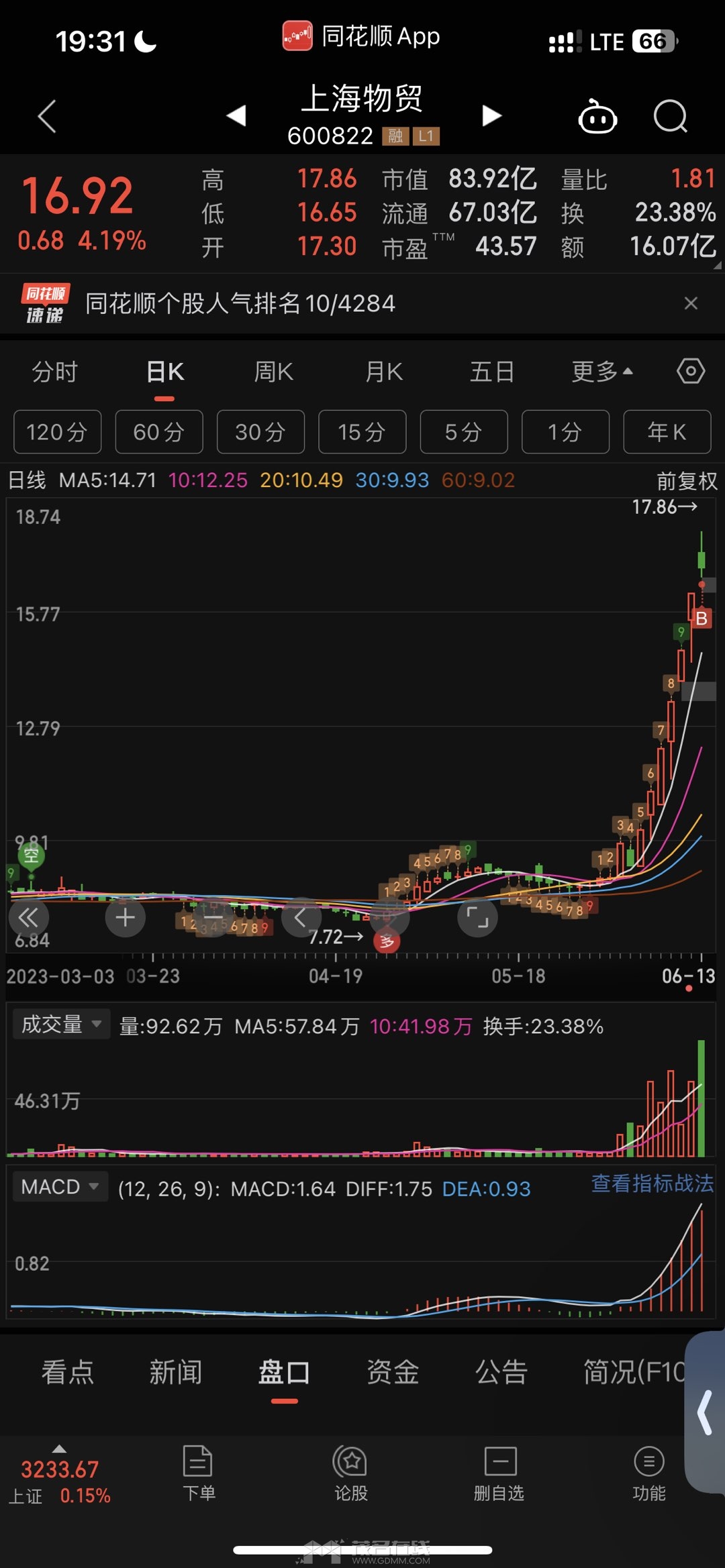The height and width of the screenshot is (1568, 725).
Task: Select the 周K chart tab
Action: pos(274,372)
